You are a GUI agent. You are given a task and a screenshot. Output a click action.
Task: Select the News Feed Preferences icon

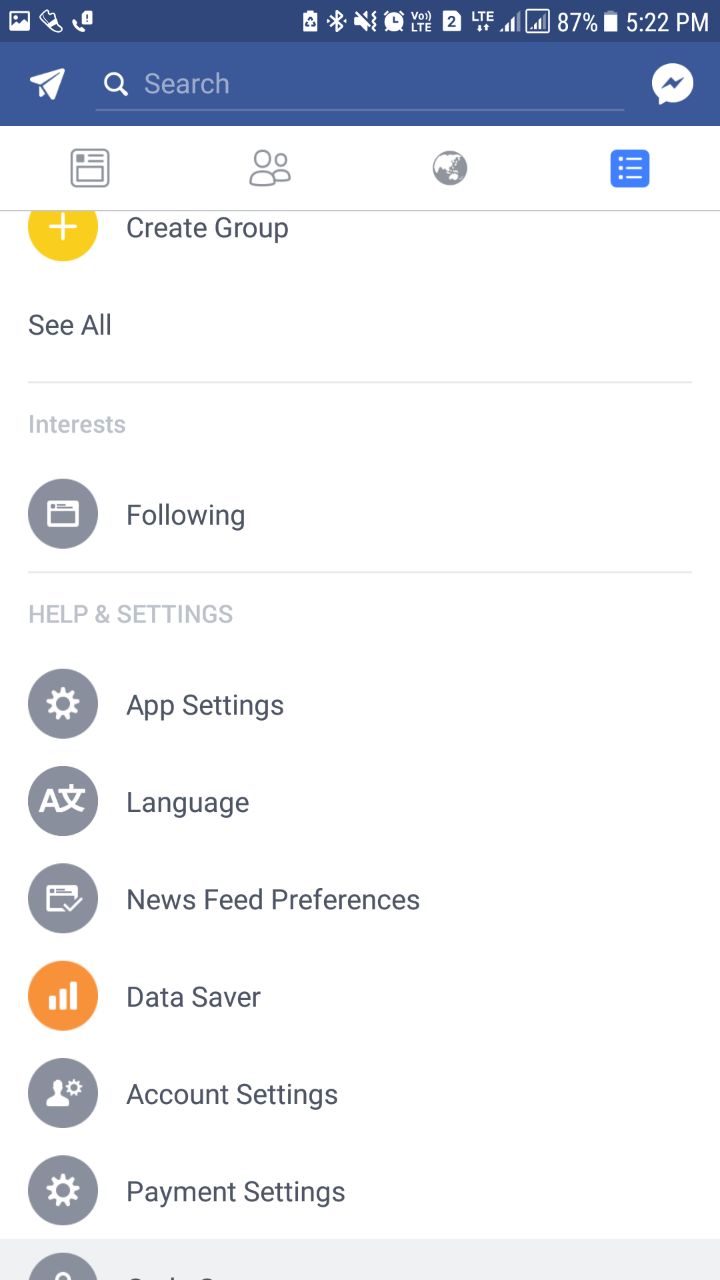(62, 898)
